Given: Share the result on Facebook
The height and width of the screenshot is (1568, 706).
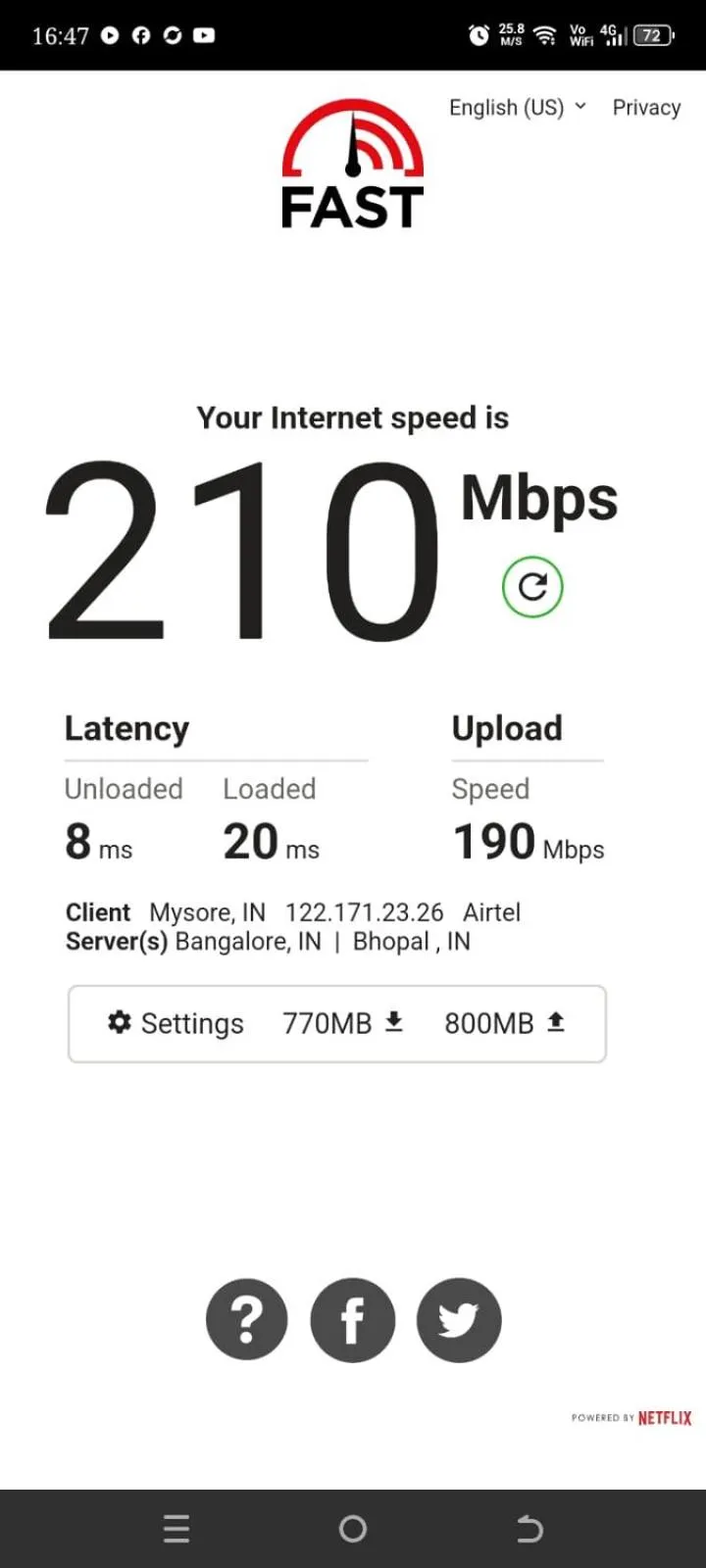Looking at the screenshot, I should point(353,1320).
